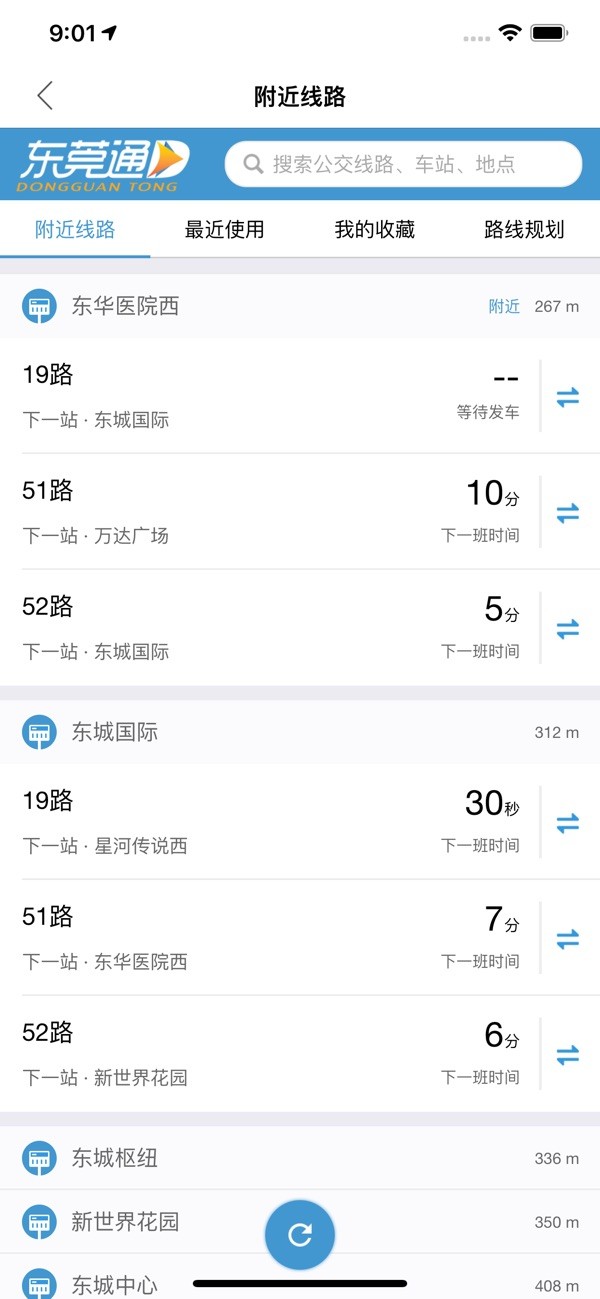This screenshot has height=1299, width=600.
Task: Open route 19路 heading to 星河传说西
Action: (270, 821)
